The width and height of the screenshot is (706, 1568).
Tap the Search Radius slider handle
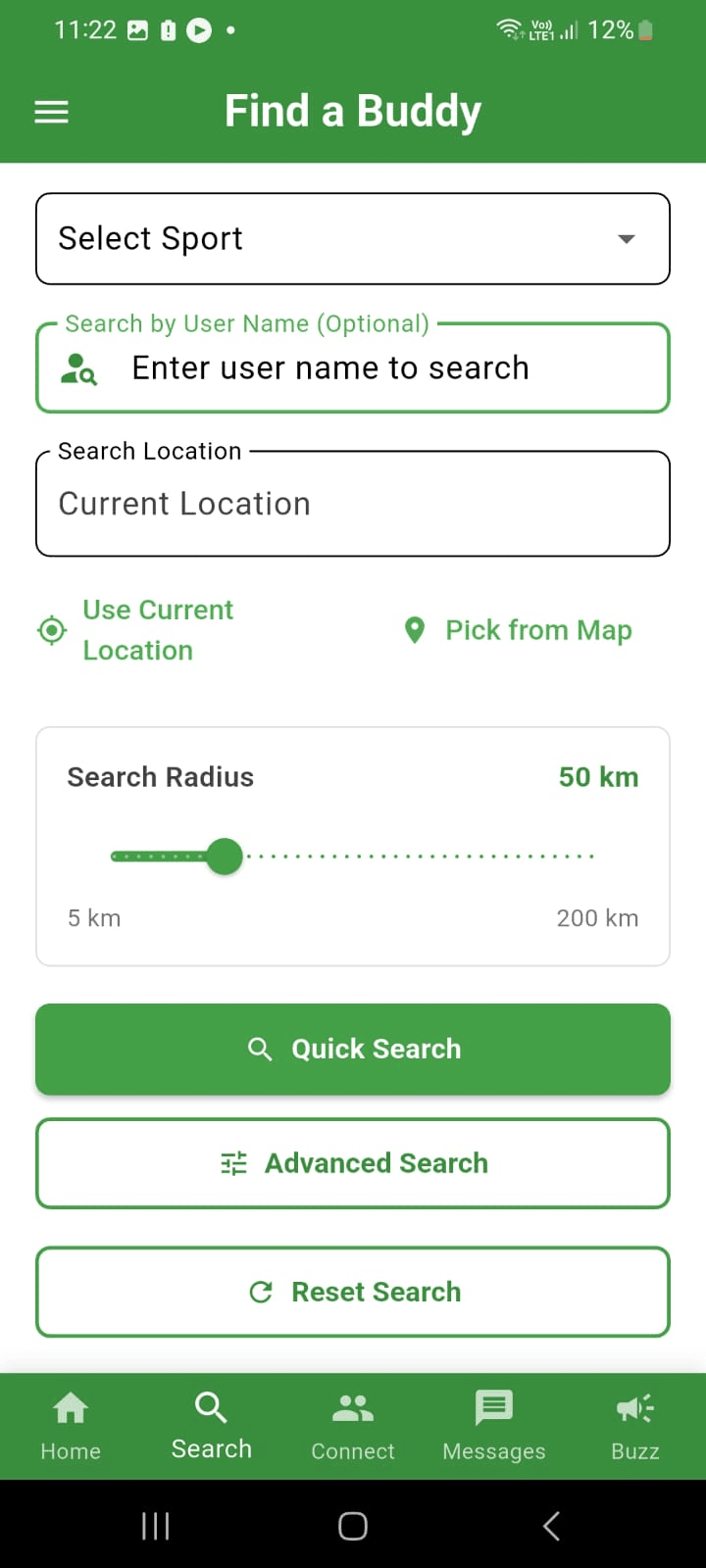point(225,857)
